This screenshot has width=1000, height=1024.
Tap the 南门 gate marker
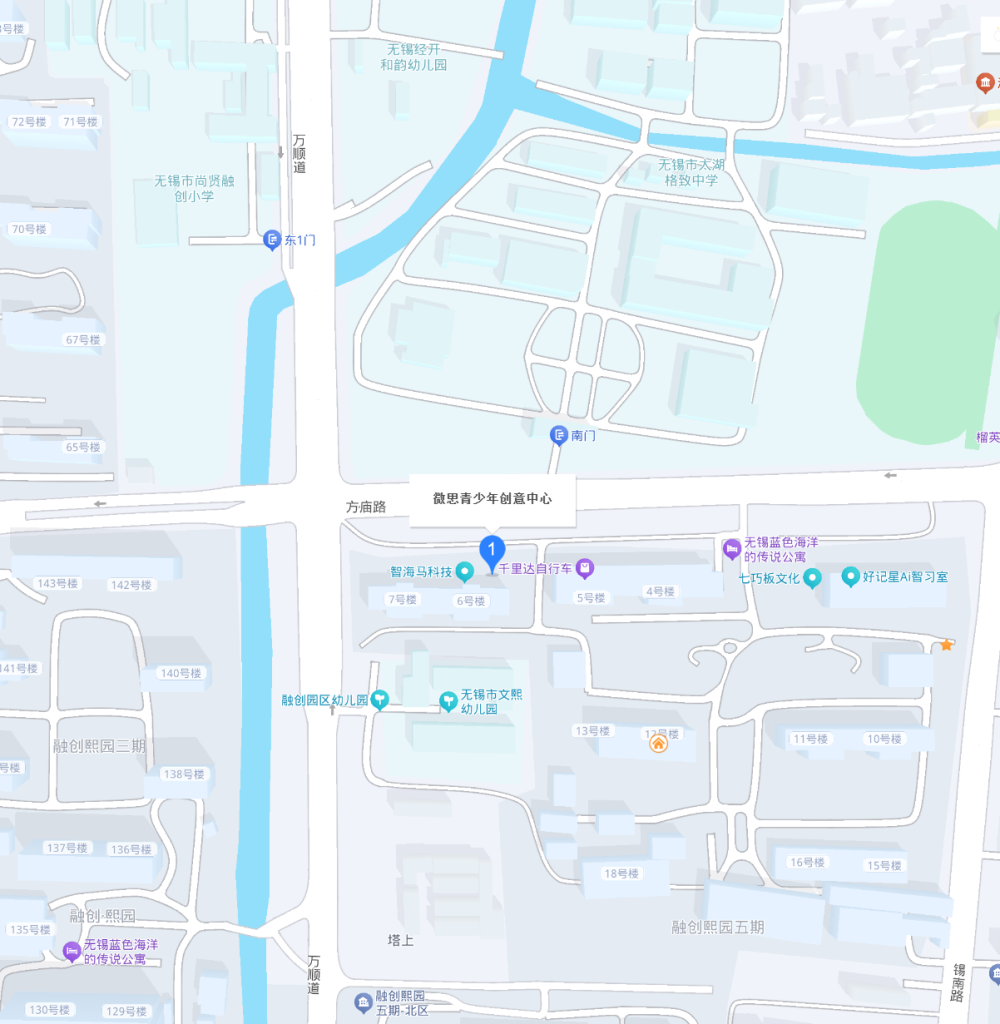click(558, 435)
